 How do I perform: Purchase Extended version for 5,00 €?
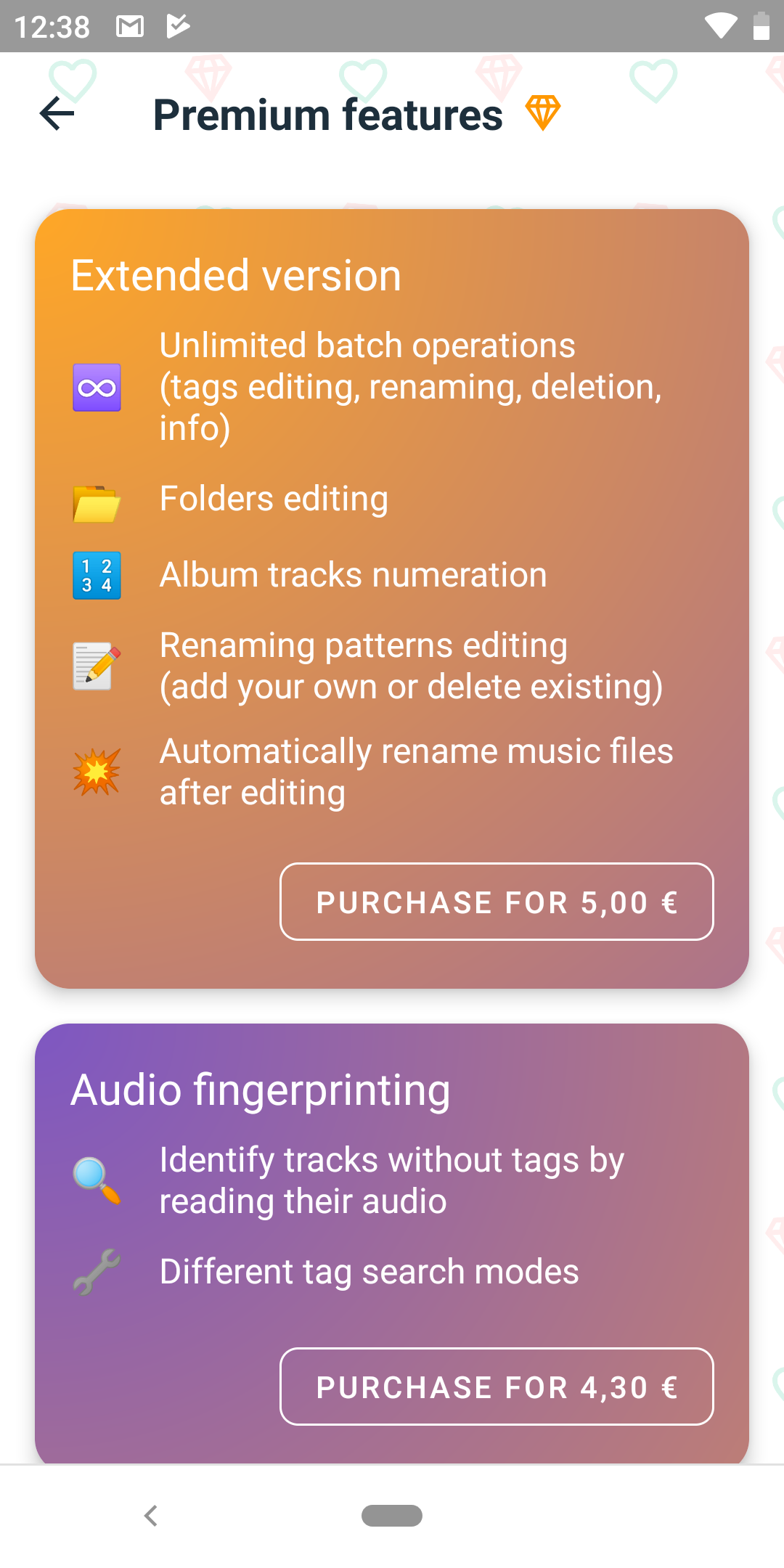tap(497, 902)
